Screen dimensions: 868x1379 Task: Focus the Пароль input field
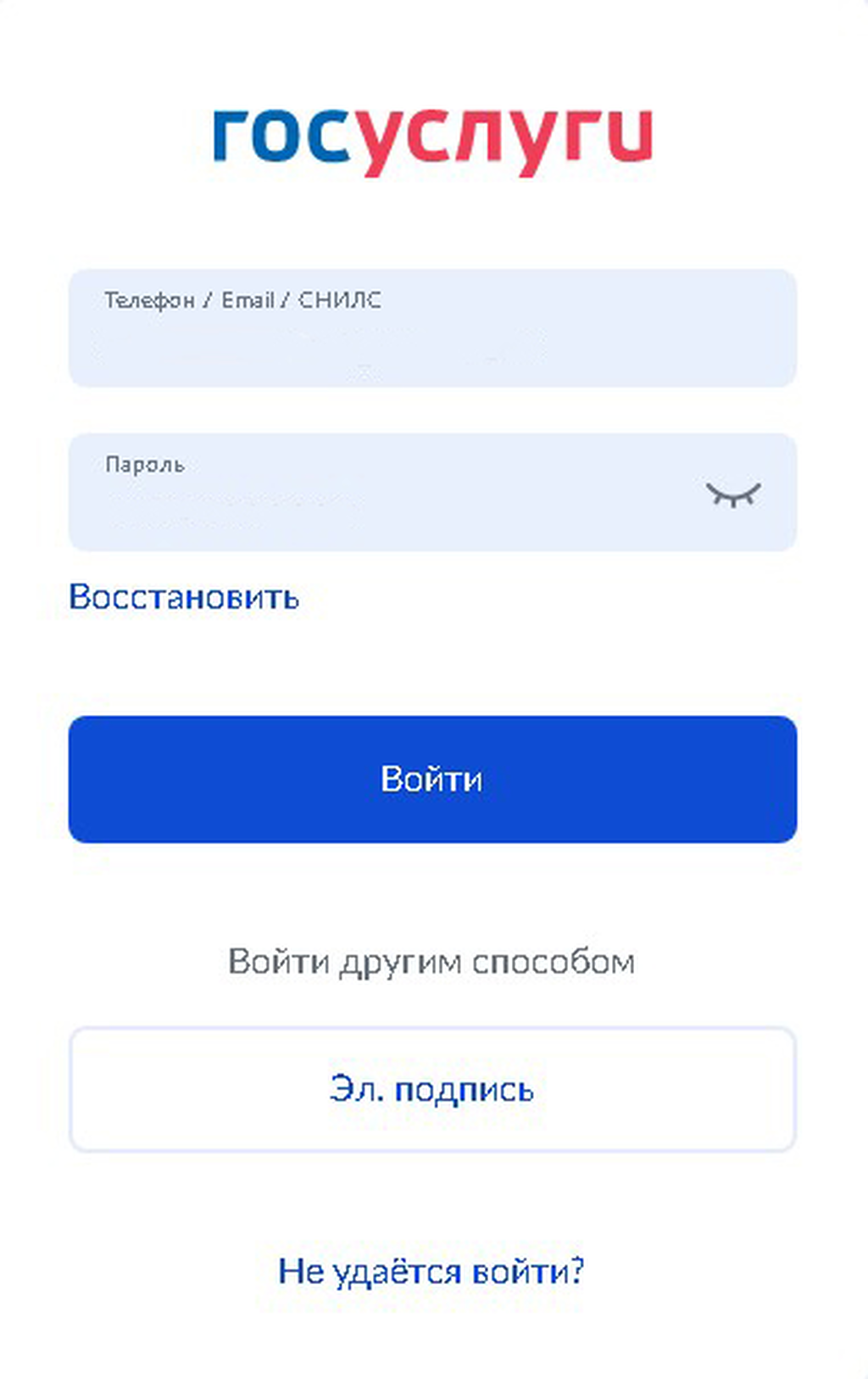tap(381, 494)
